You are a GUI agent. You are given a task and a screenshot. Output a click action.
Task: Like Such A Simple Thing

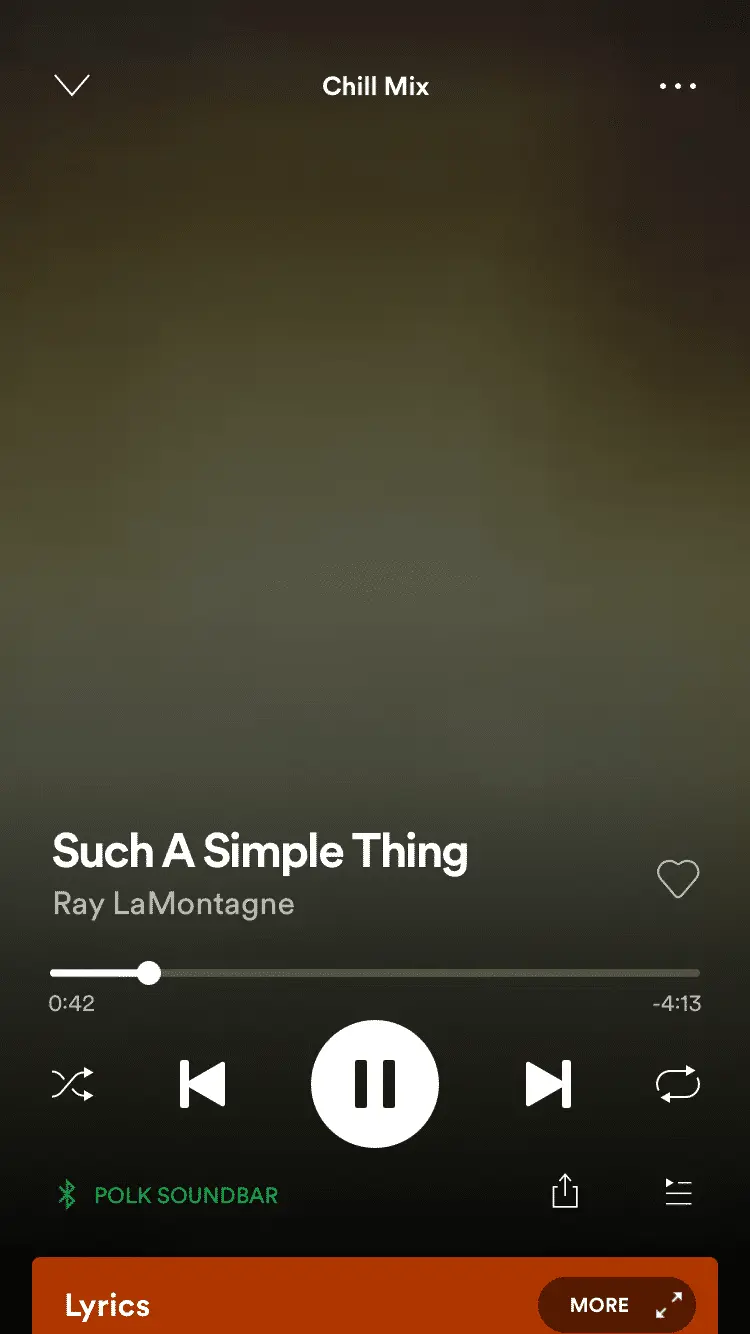(677, 879)
